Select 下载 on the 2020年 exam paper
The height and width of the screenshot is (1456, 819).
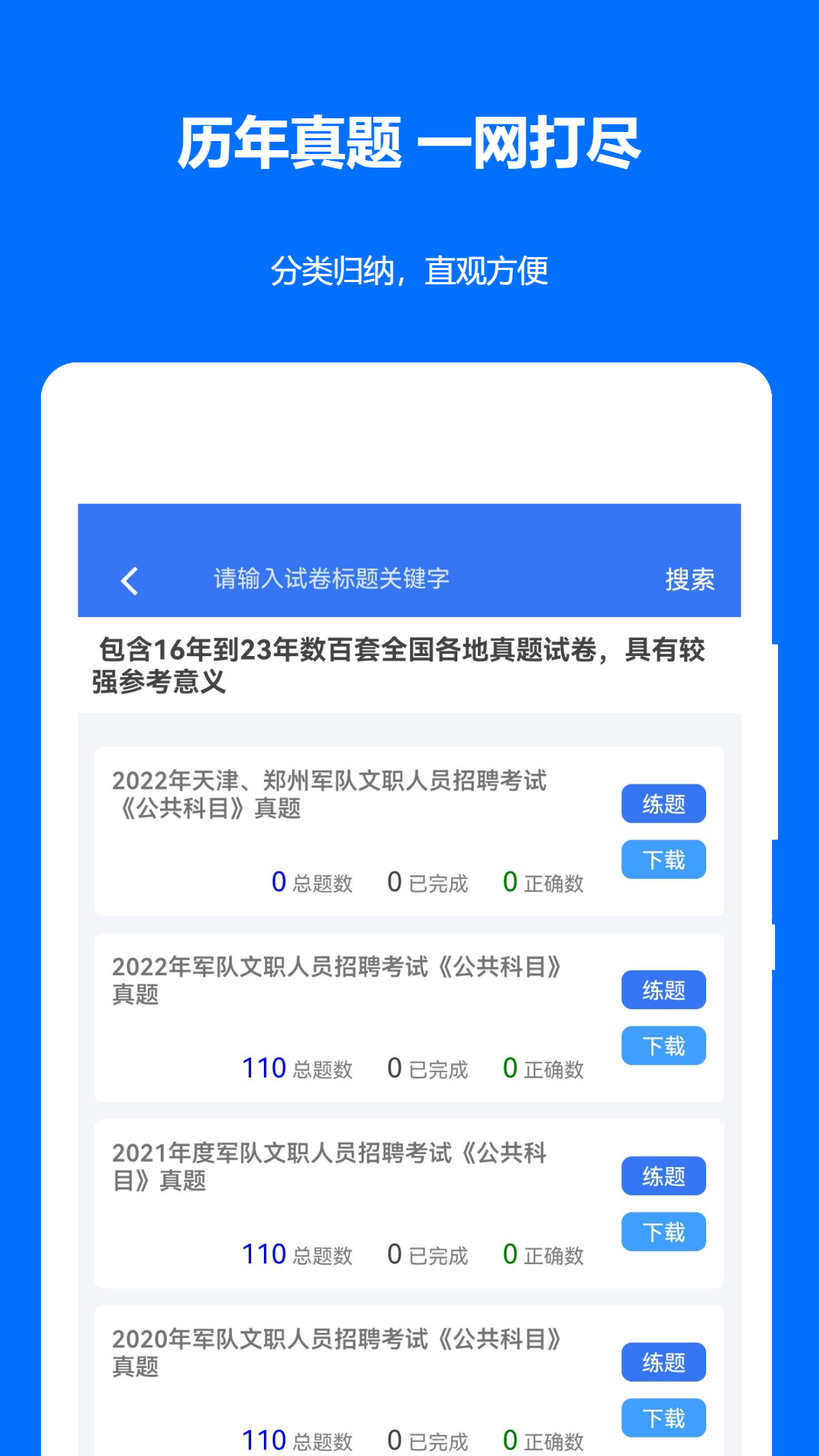664,1419
